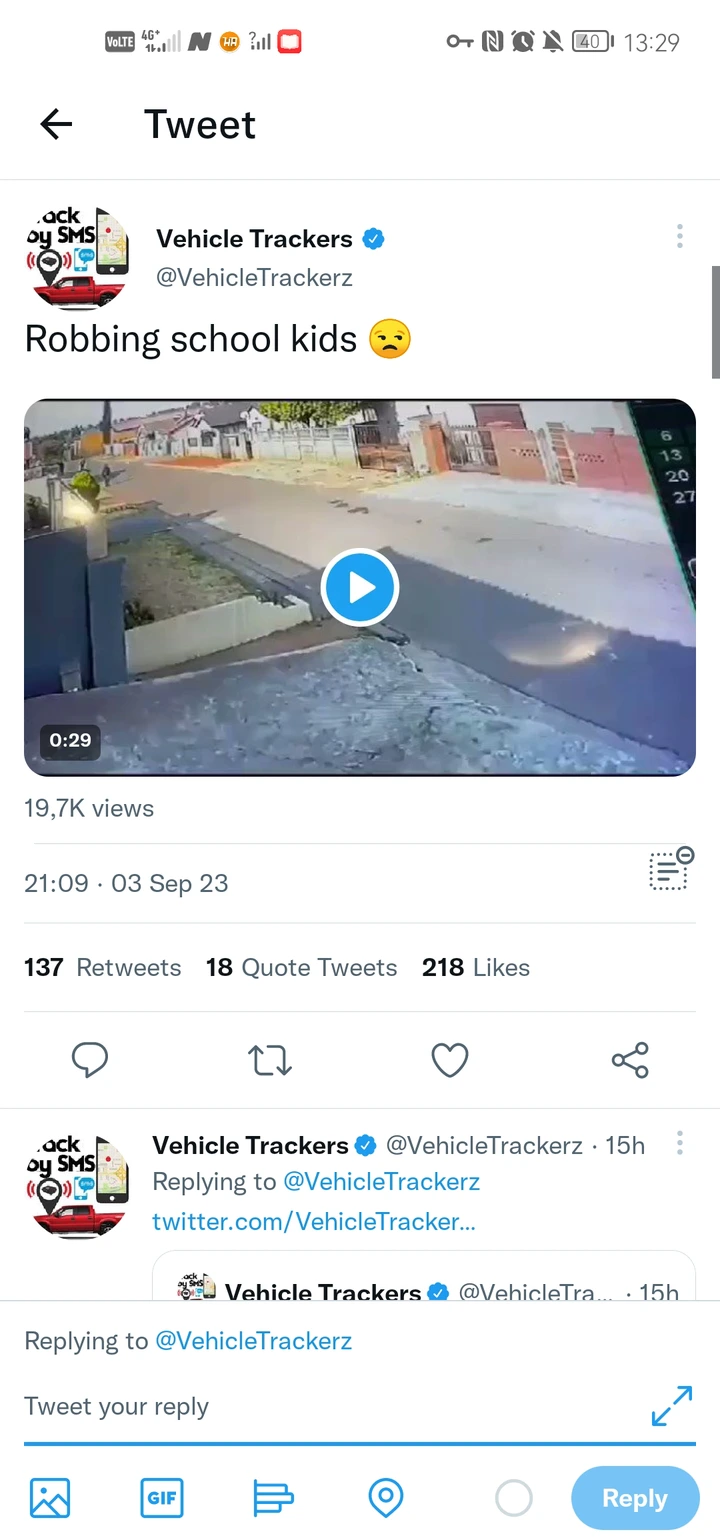
Task: Play the 0:29 video
Action: pos(360,588)
